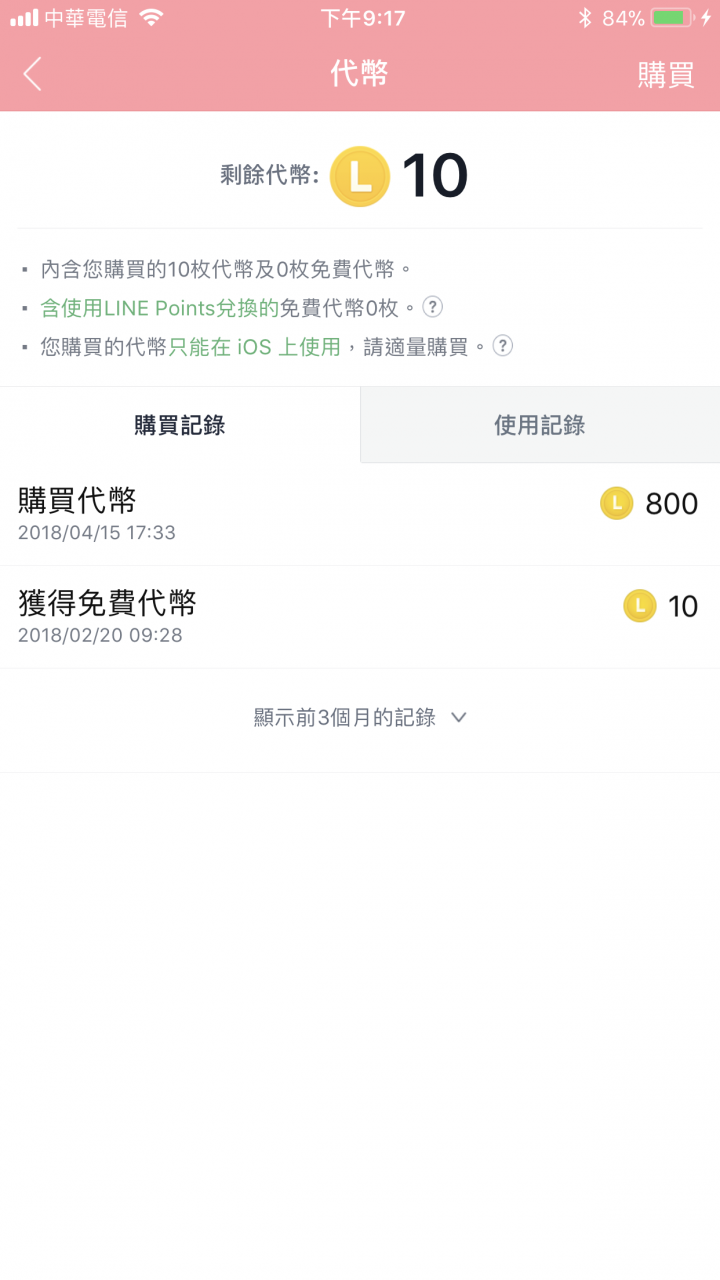Go back using the top-left arrow
The height and width of the screenshot is (1280, 720).
tap(33, 74)
